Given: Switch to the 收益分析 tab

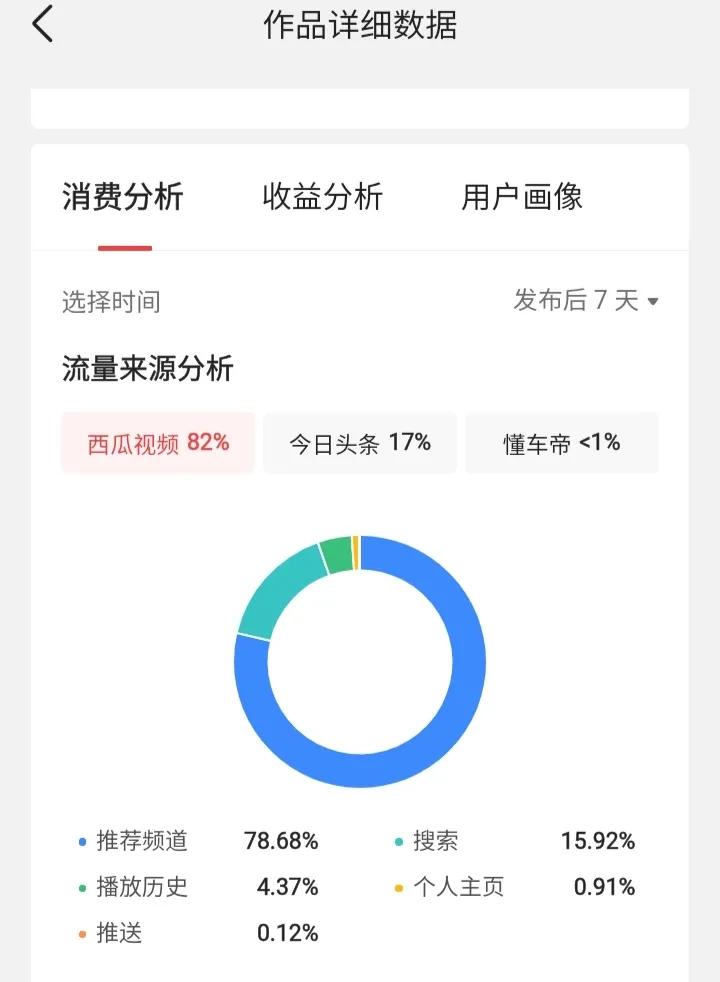Looking at the screenshot, I should tap(320, 198).
